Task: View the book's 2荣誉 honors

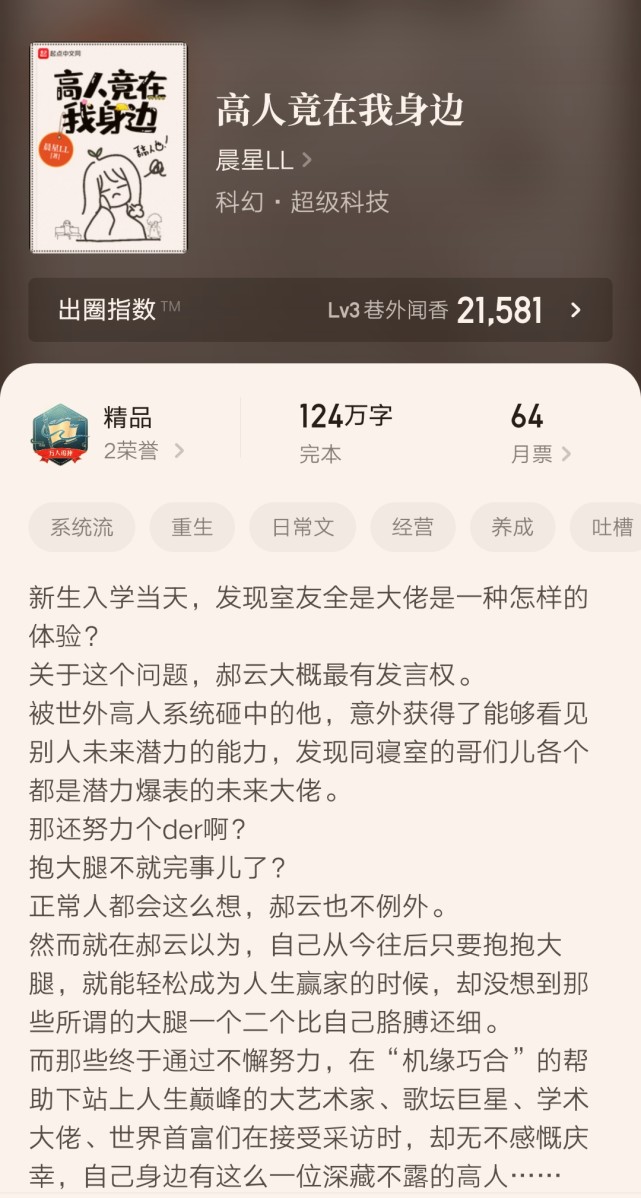Action: (144, 451)
